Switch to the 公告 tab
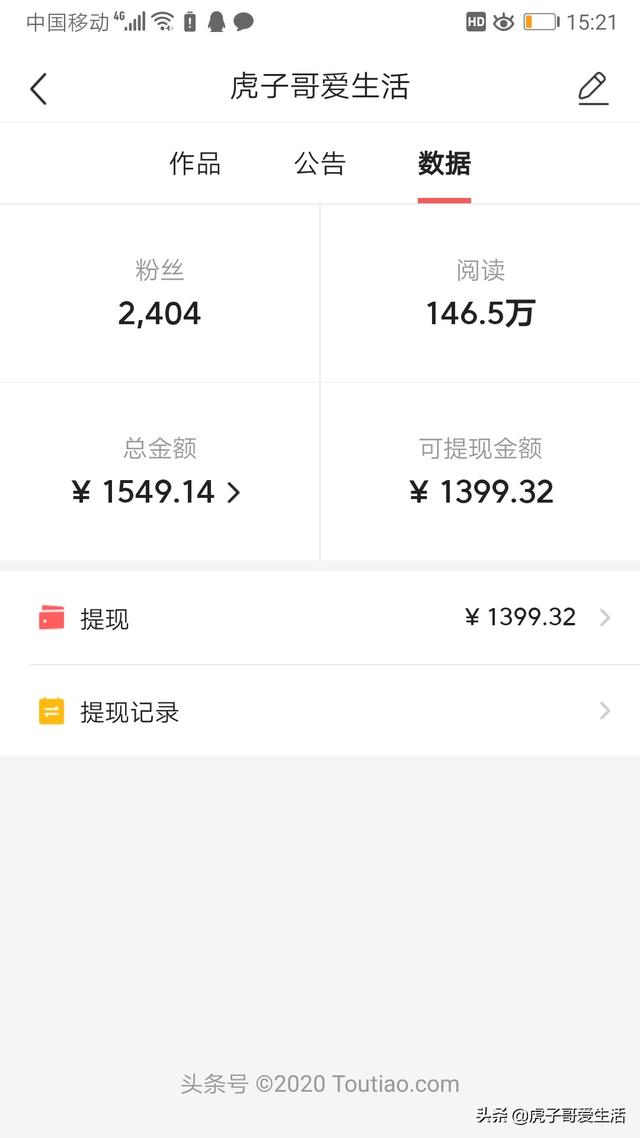Viewport: 640px width, 1138px height. point(320,164)
